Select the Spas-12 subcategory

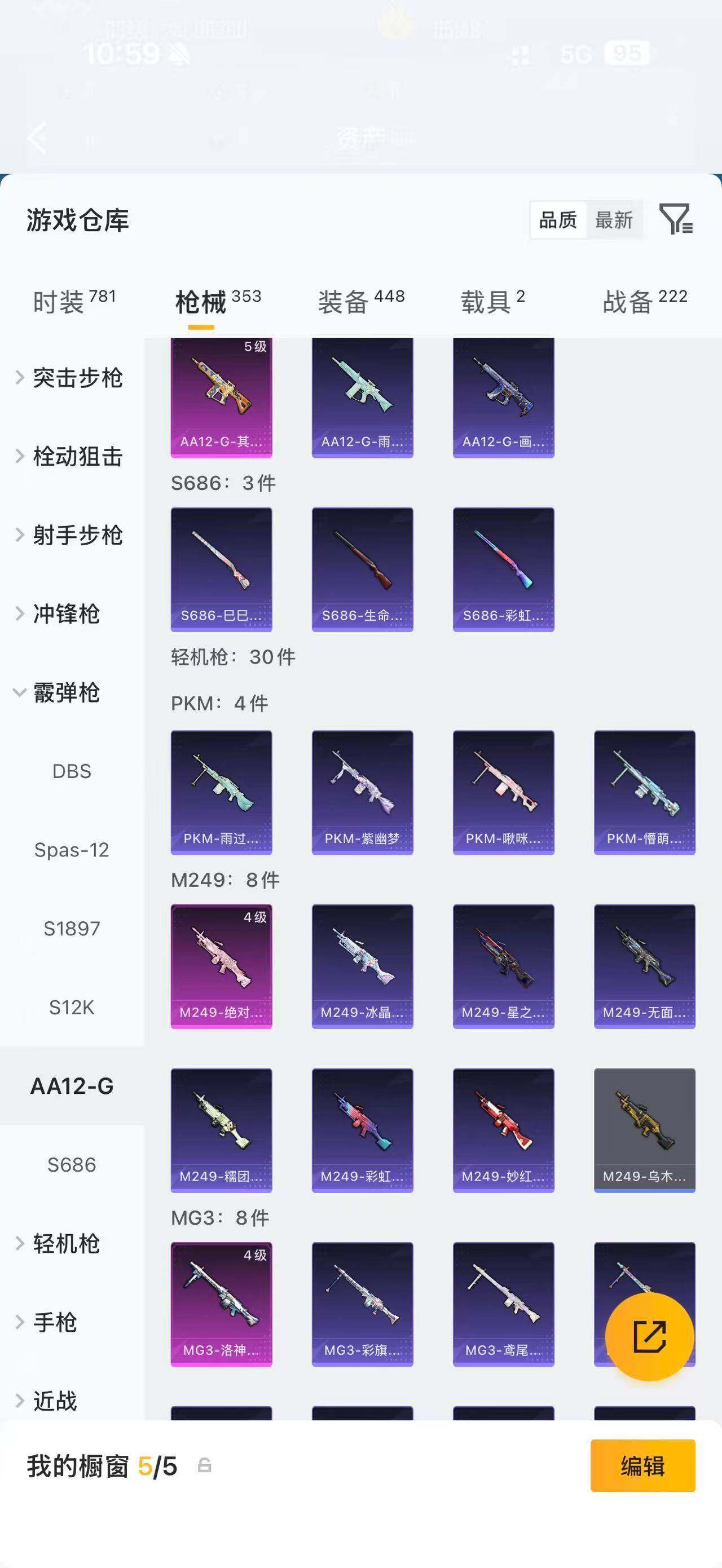click(72, 850)
